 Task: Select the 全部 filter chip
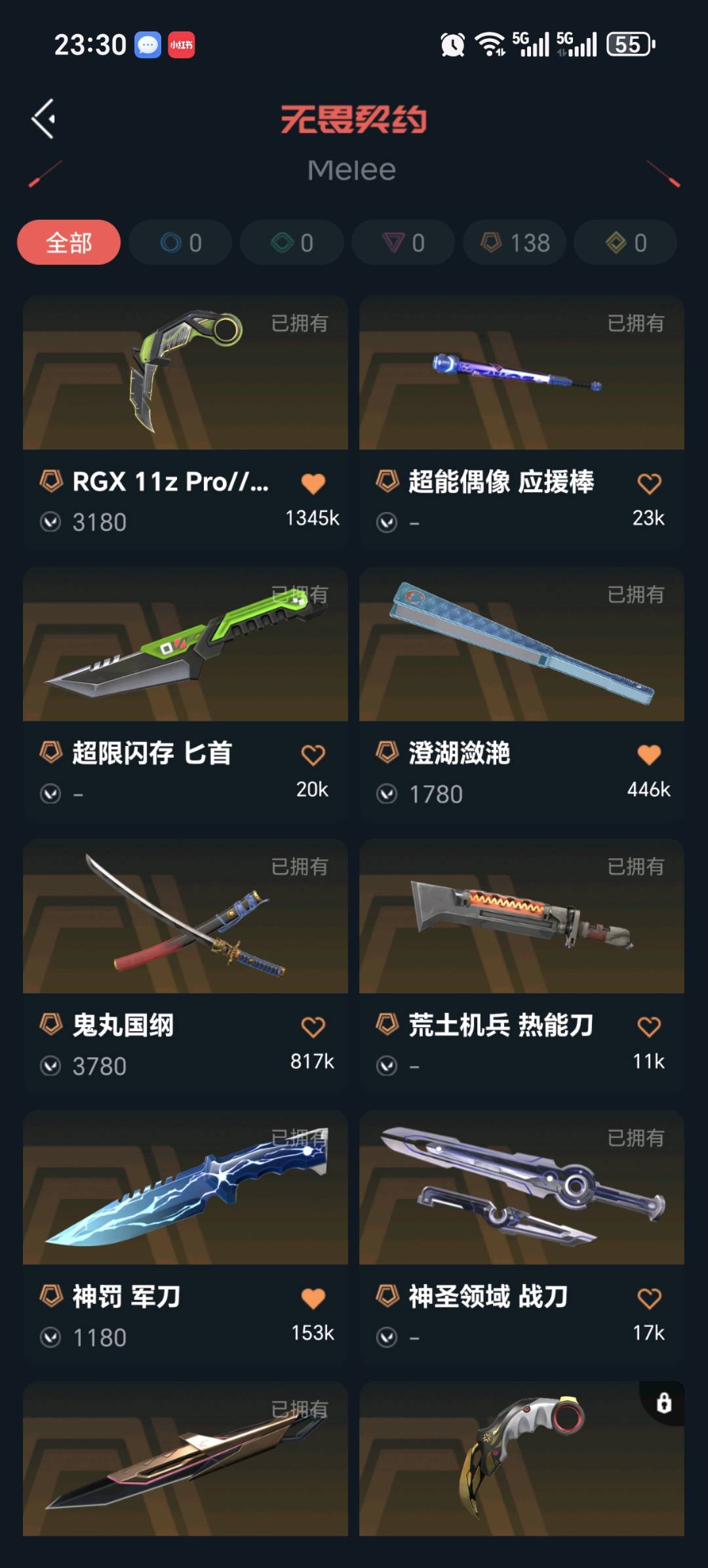point(69,243)
